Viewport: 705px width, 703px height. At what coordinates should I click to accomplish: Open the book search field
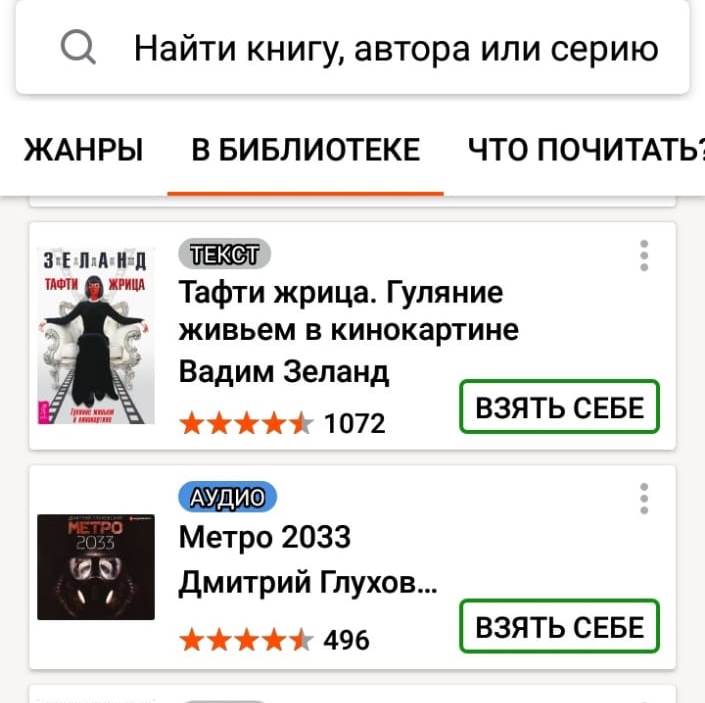395,49
